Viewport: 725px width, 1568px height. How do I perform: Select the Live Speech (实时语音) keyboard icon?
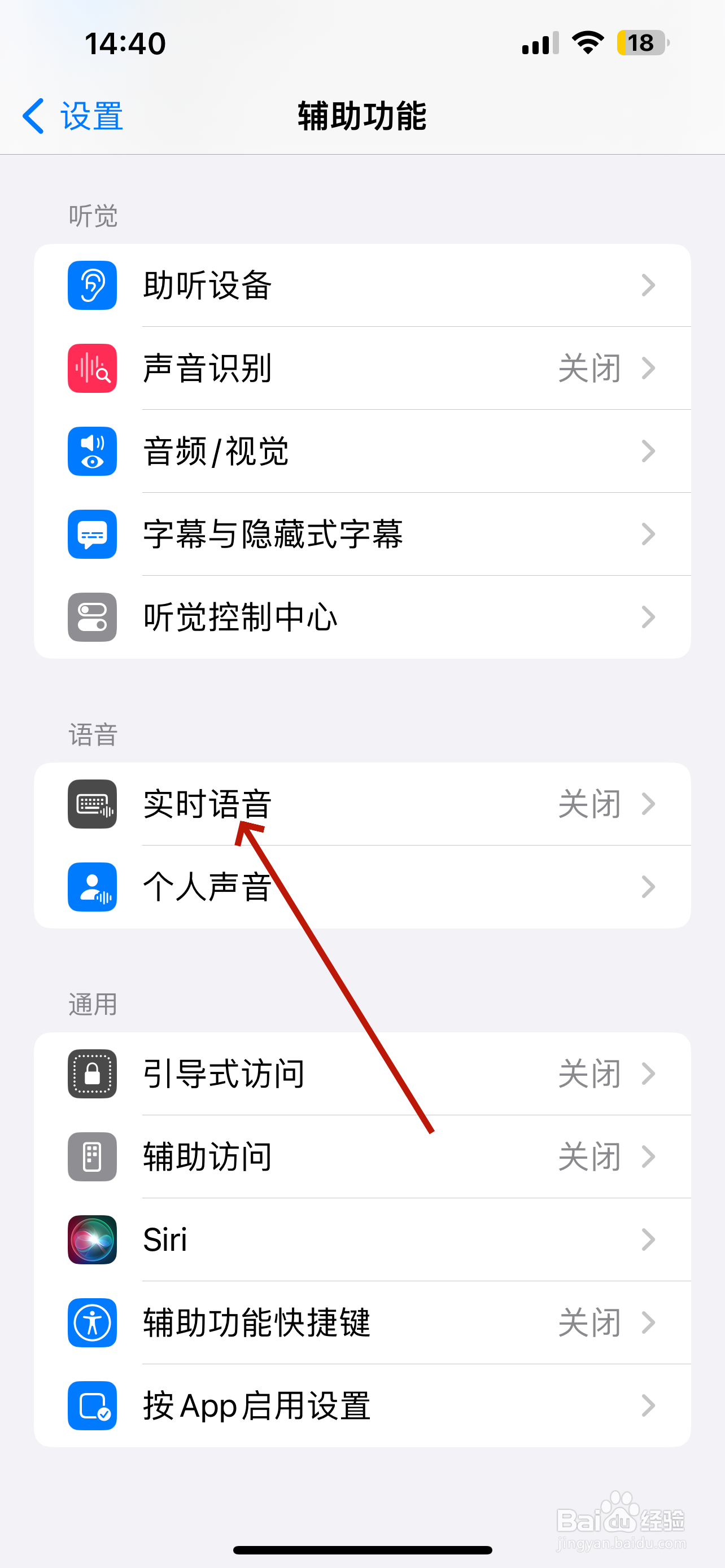pos(92,805)
